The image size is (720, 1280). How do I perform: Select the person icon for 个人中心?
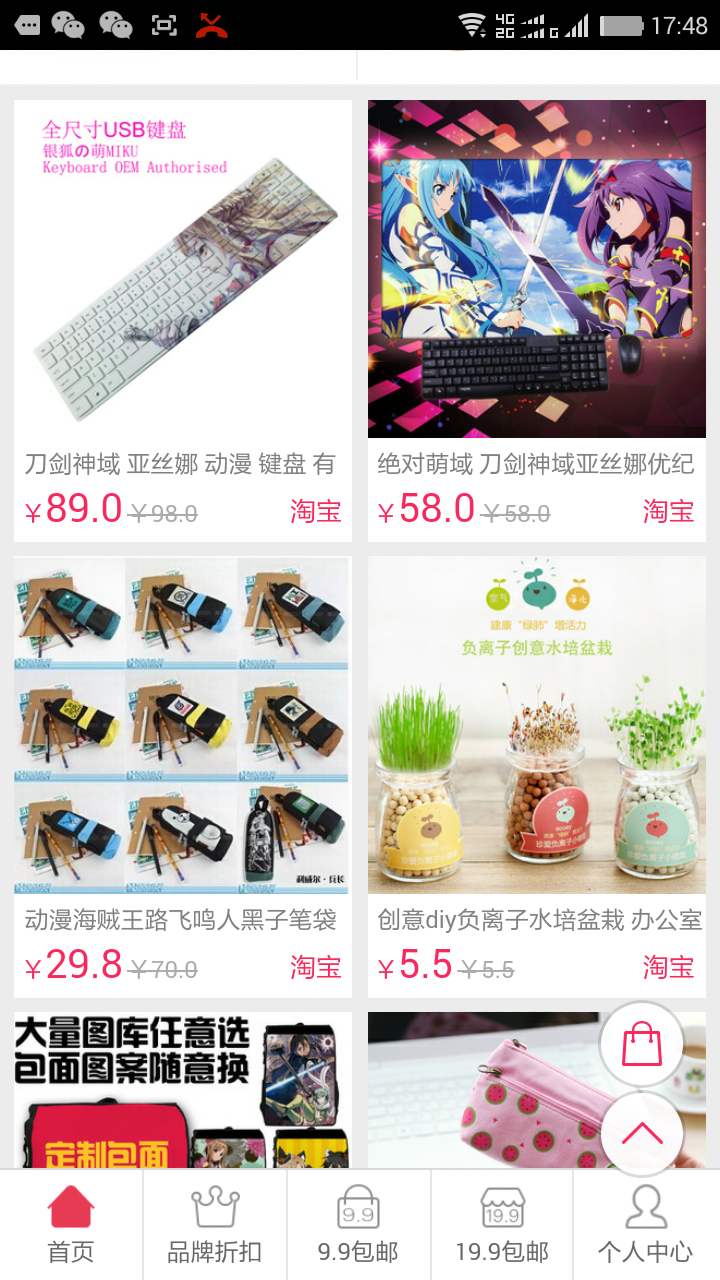[x=647, y=1208]
